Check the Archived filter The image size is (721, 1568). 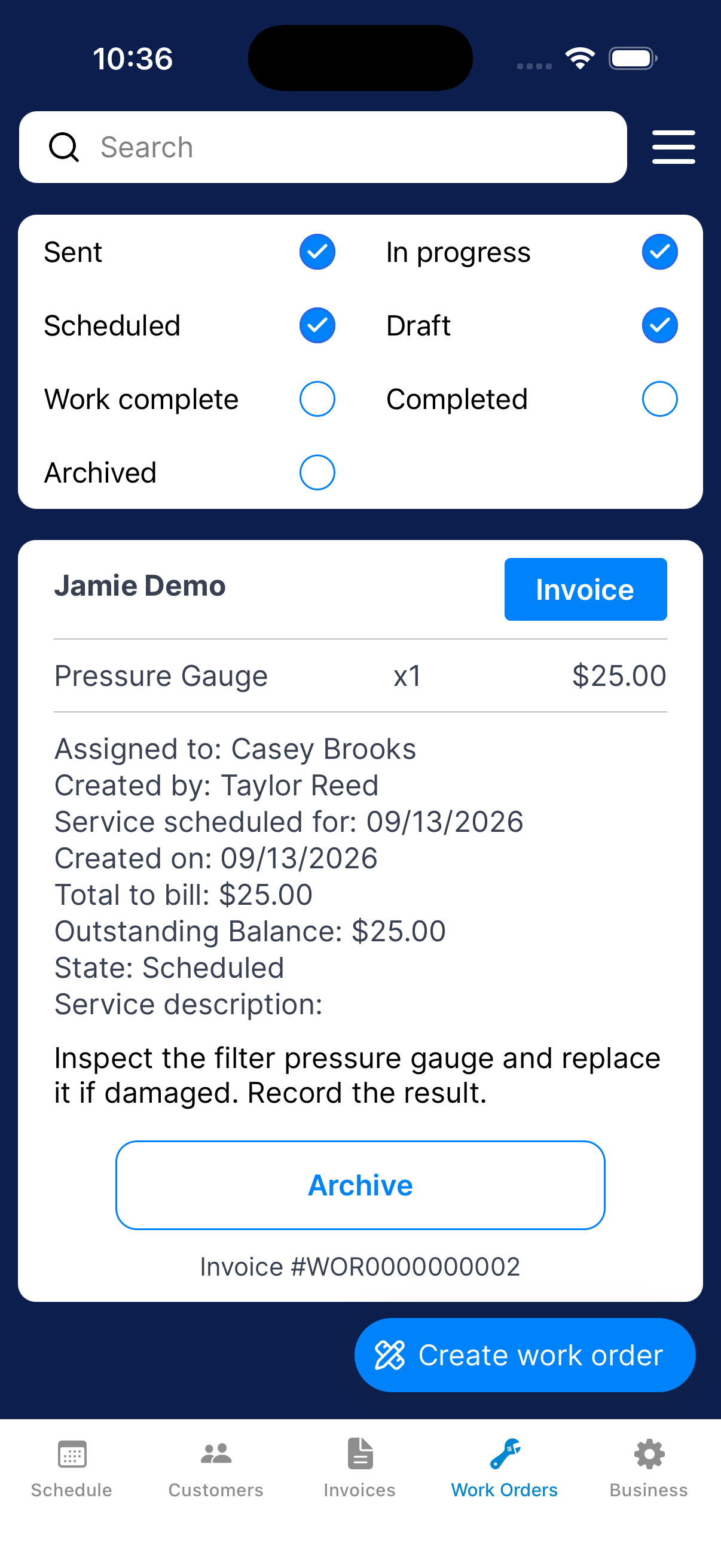click(317, 472)
